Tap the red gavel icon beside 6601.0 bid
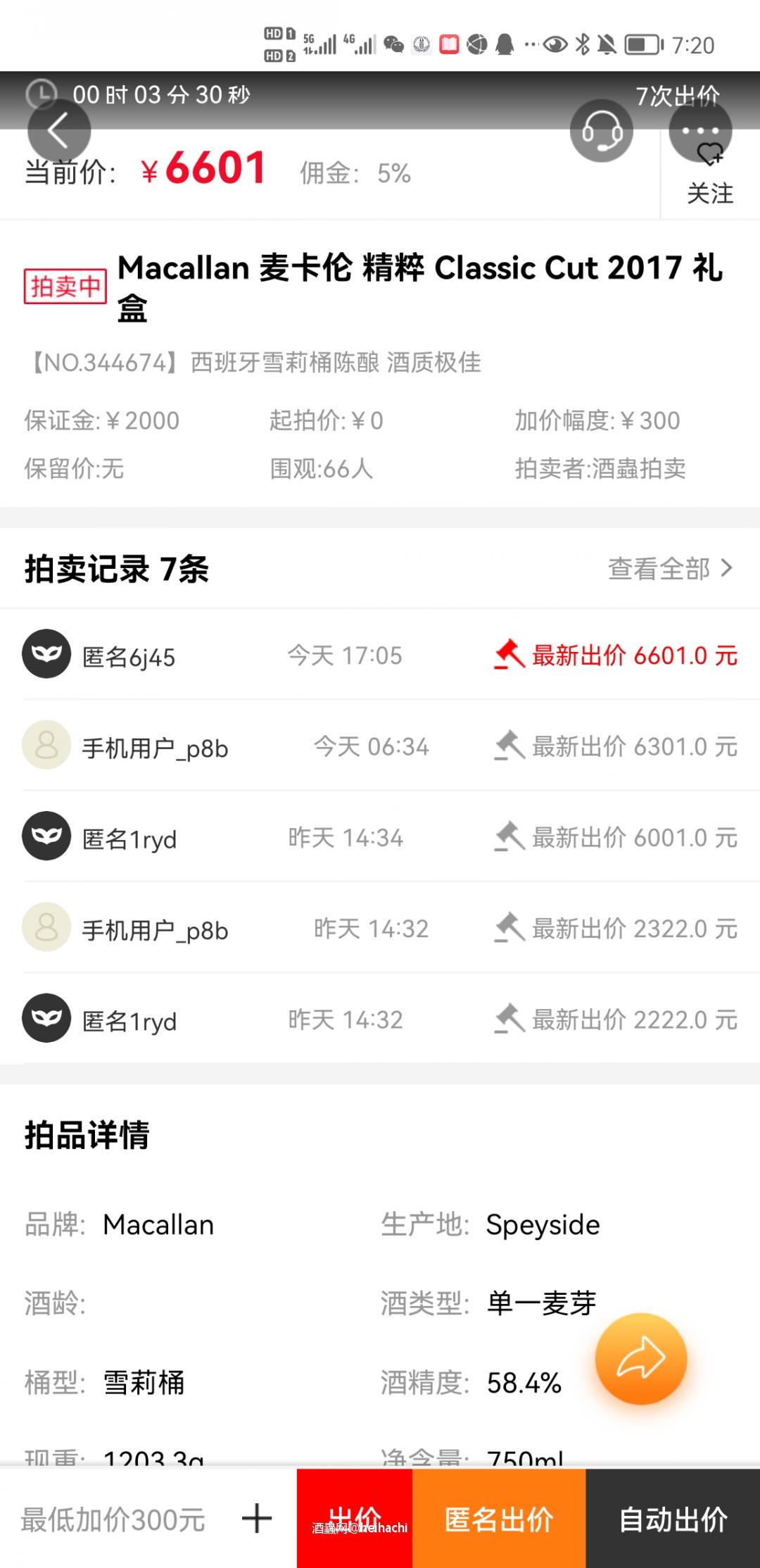760x1568 pixels. (509, 655)
